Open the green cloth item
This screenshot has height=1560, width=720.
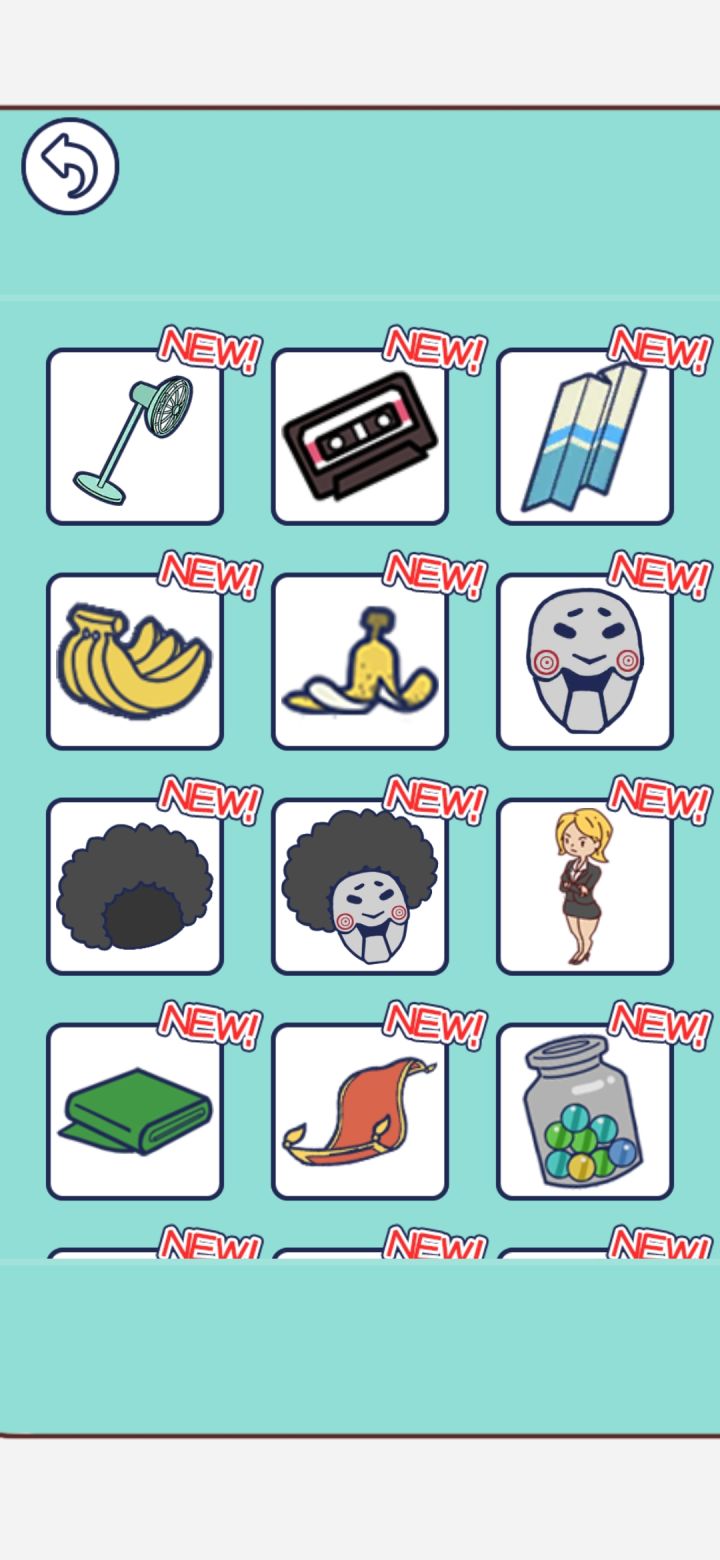(135, 1112)
